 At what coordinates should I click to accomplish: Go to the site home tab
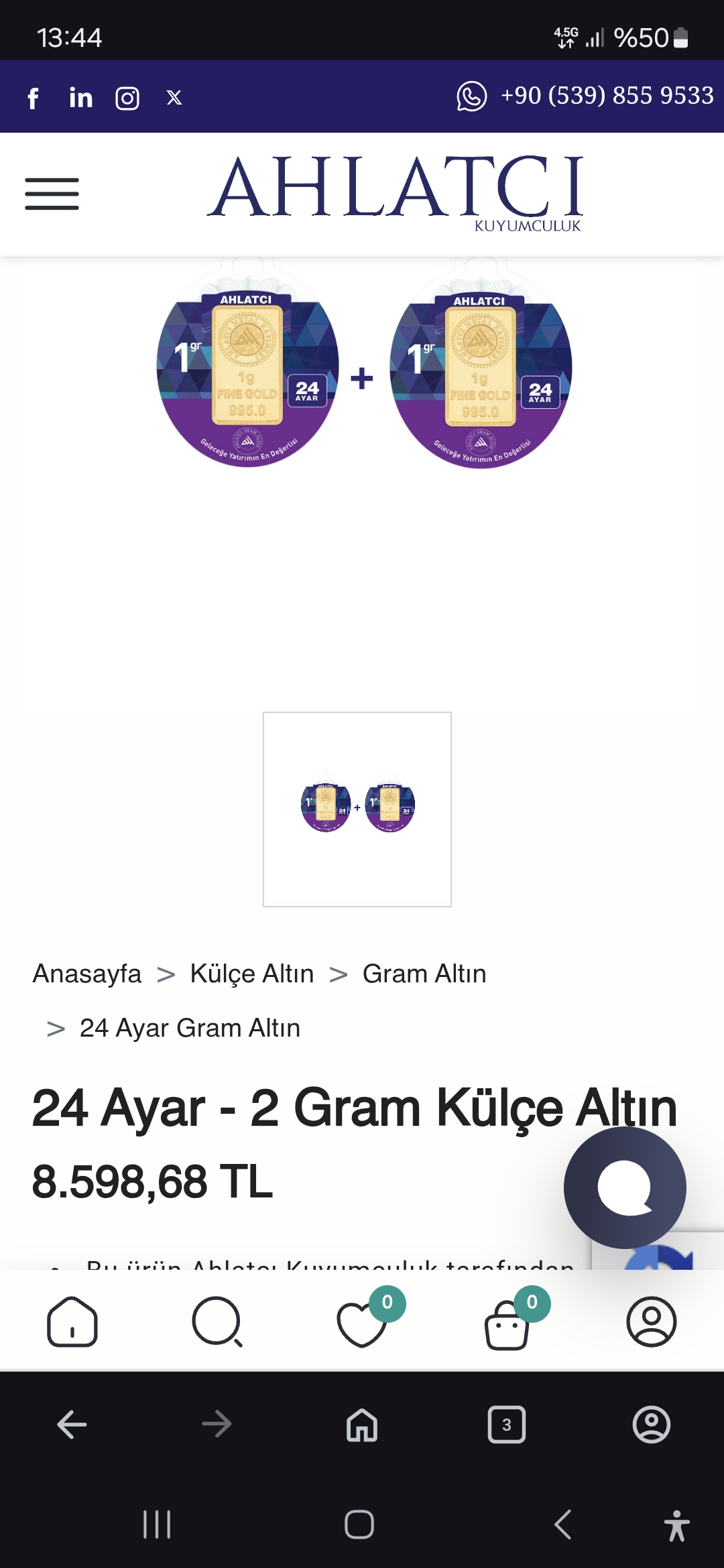(x=72, y=1321)
